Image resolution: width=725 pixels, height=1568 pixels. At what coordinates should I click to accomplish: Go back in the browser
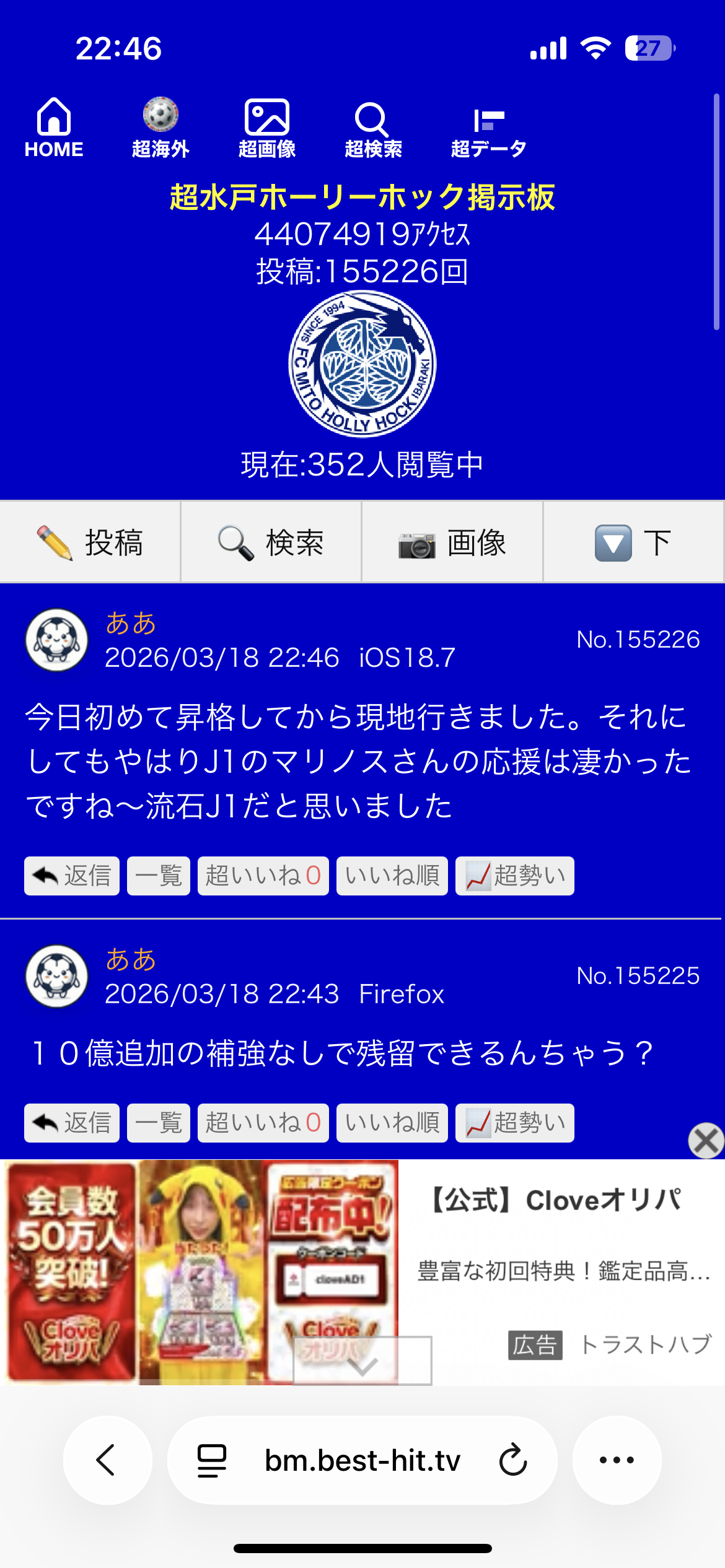107,1460
